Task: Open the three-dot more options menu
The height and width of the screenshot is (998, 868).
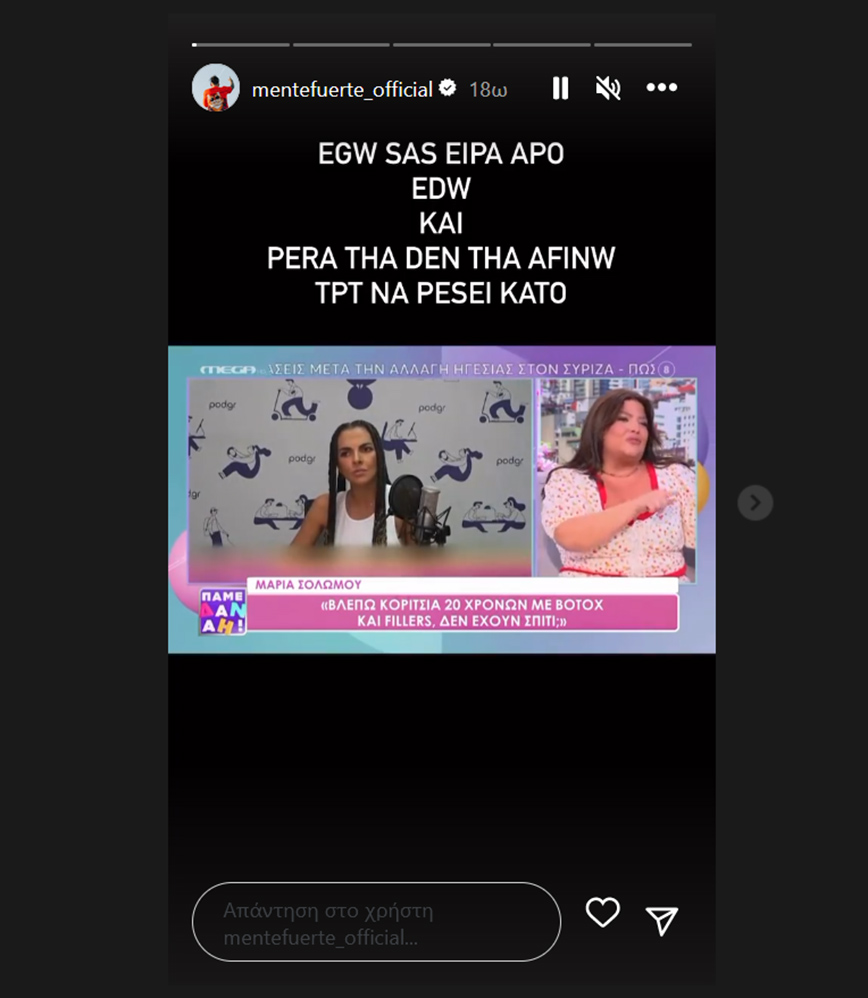Action: [661, 89]
